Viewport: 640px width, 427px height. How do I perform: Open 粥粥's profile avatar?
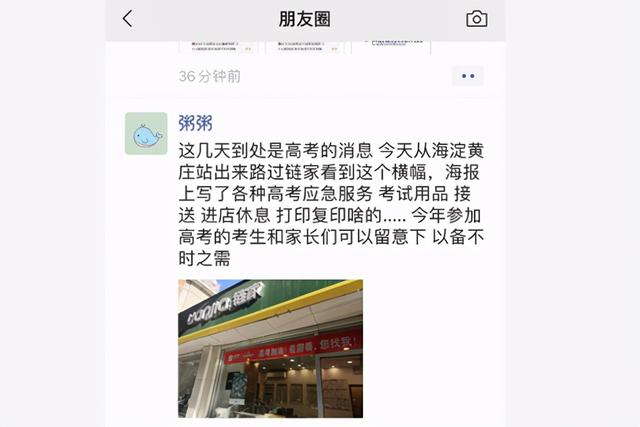tap(146, 133)
